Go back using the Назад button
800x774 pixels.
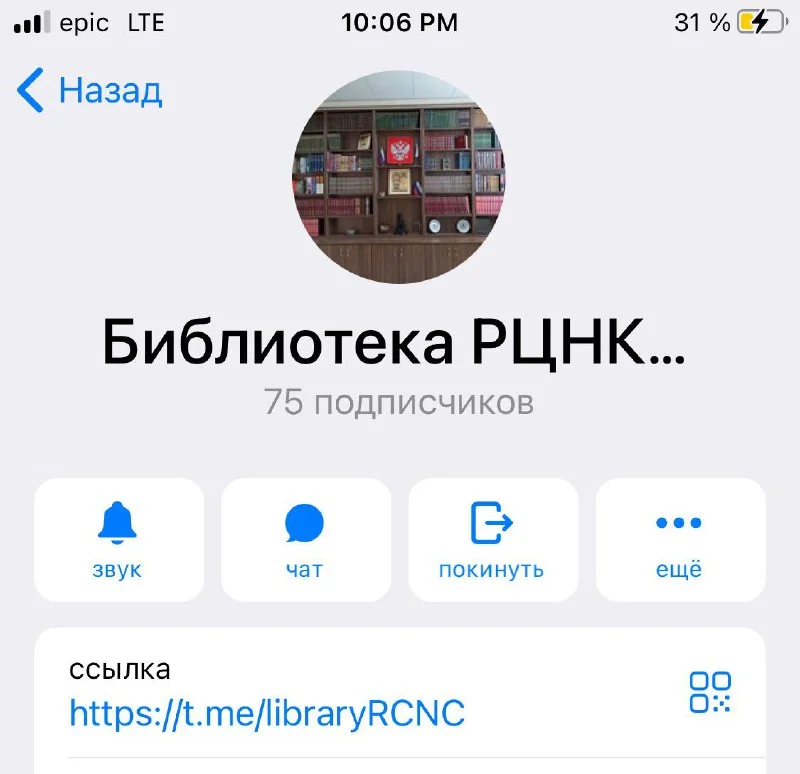[90, 91]
